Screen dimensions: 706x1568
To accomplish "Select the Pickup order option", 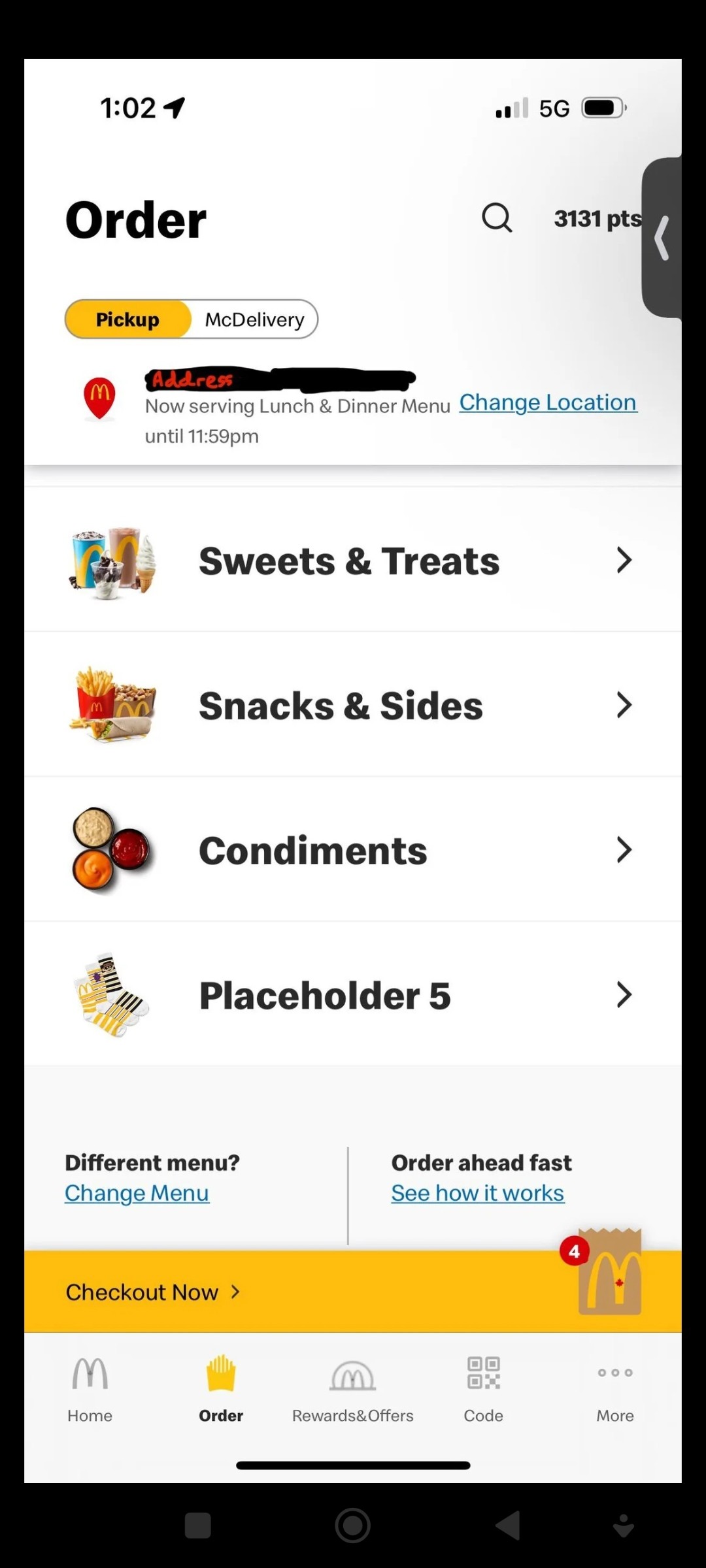I will (x=128, y=319).
